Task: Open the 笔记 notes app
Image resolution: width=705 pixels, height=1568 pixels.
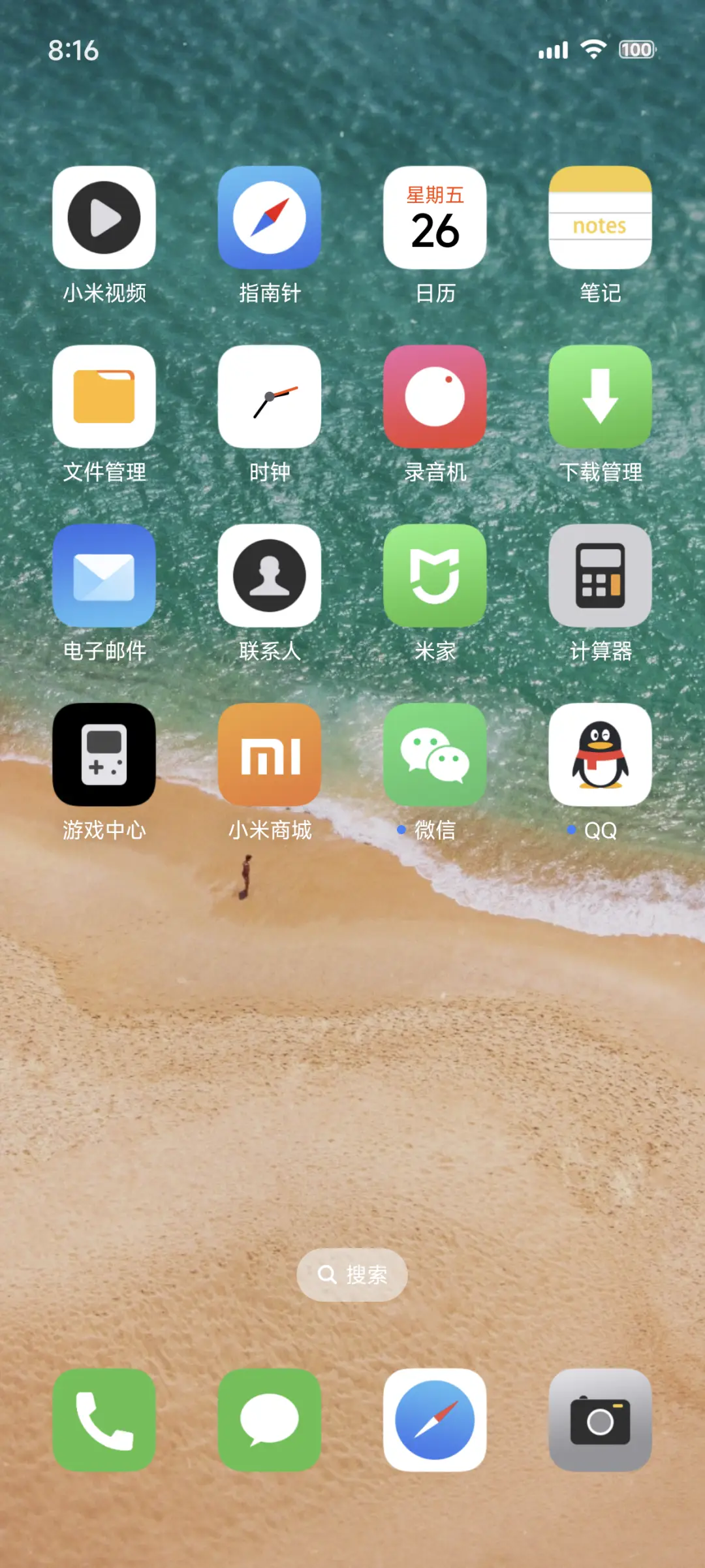Action: click(x=600, y=219)
